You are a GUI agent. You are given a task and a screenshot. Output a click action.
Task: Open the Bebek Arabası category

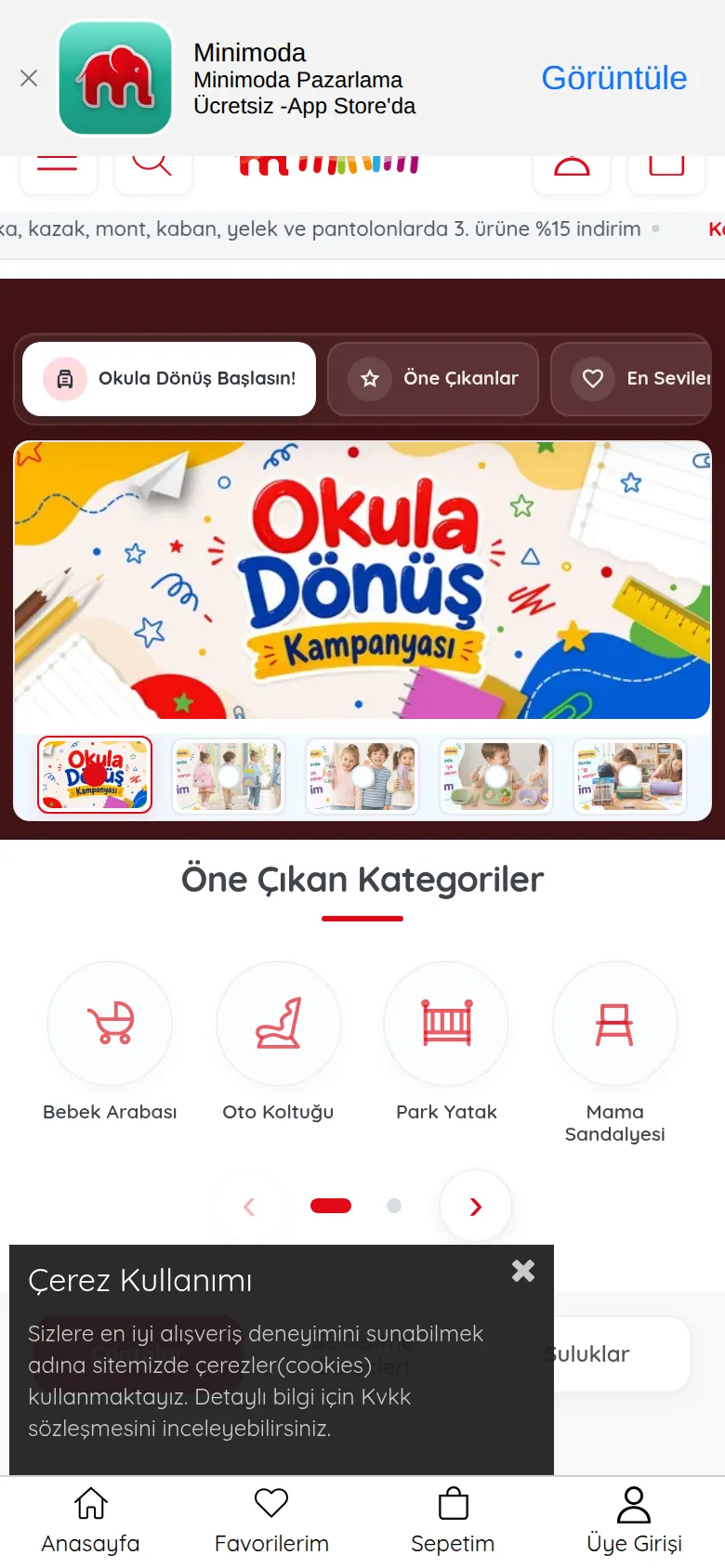(x=110, y=1042)
